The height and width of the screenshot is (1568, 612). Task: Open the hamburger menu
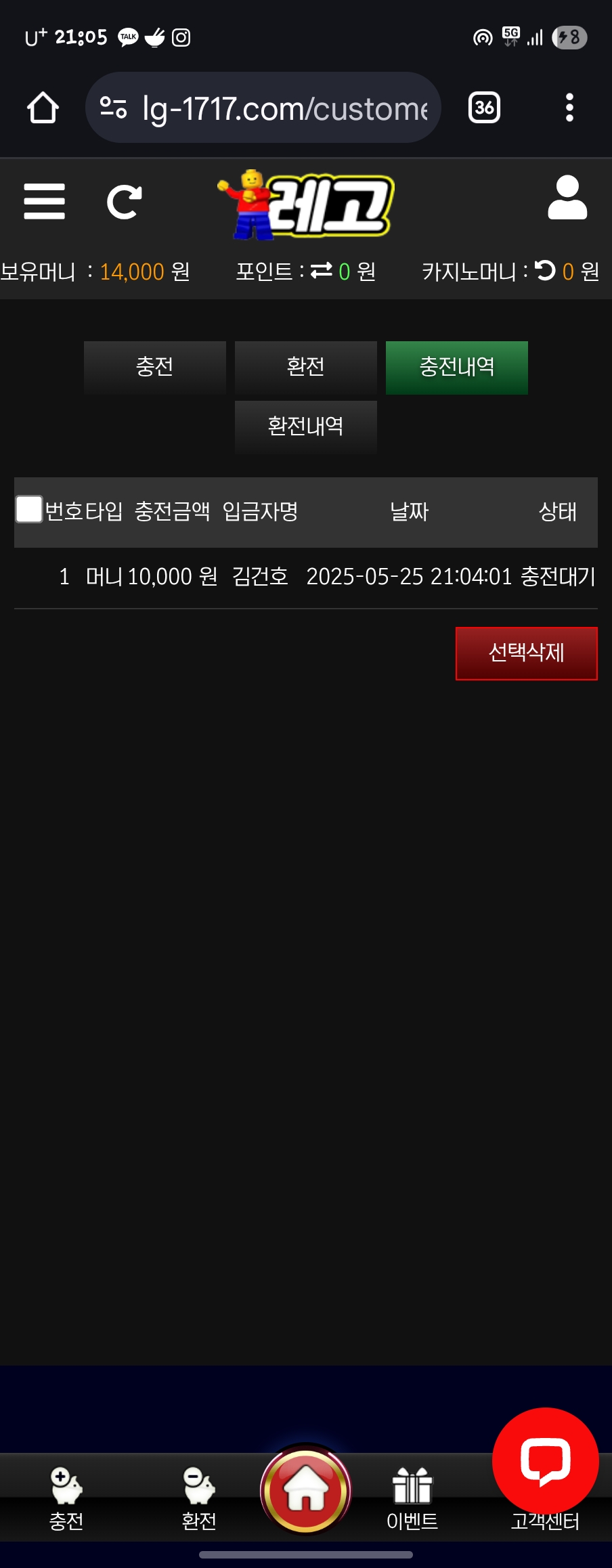[44, 201]
